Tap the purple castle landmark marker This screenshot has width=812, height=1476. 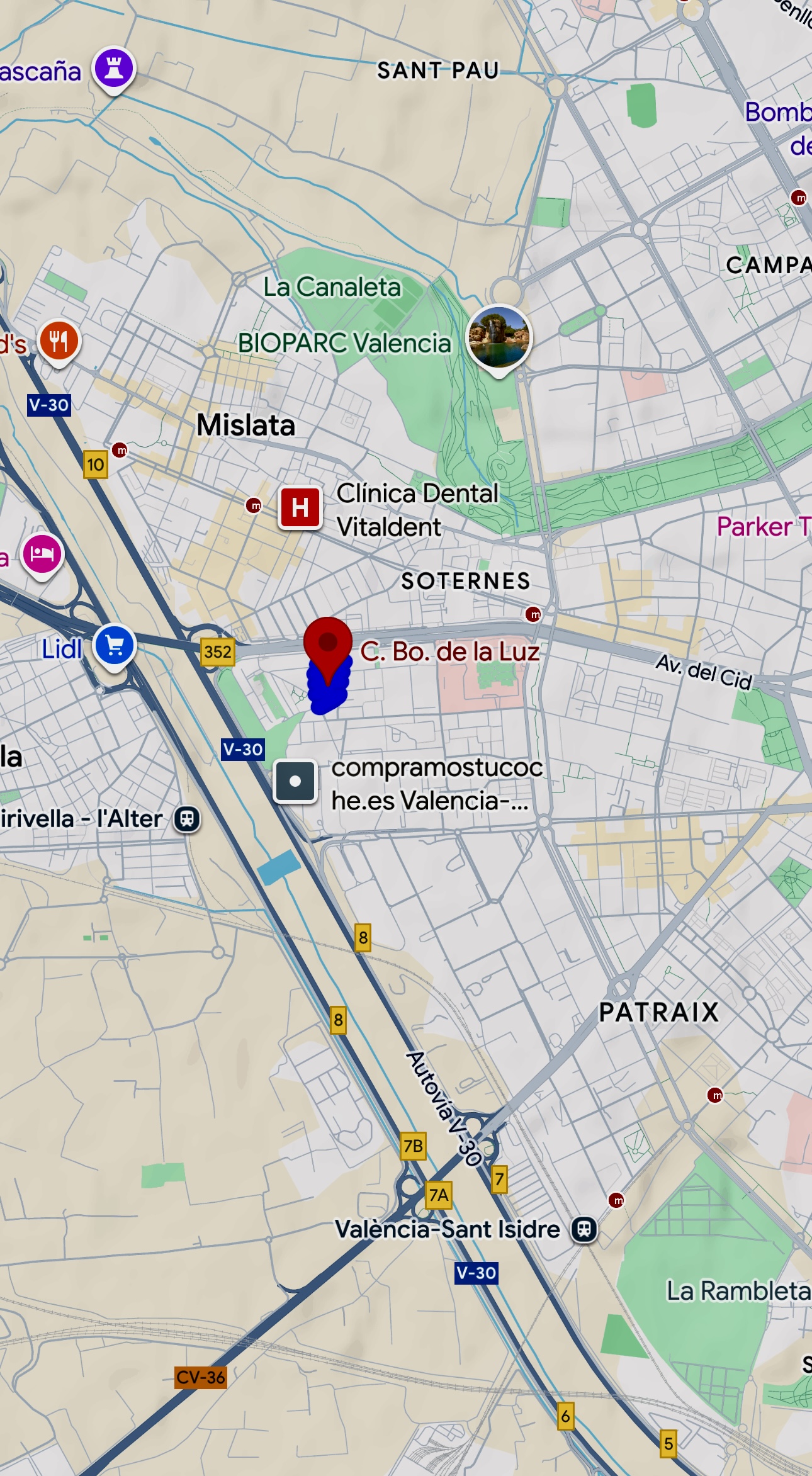tap(114, 68)
